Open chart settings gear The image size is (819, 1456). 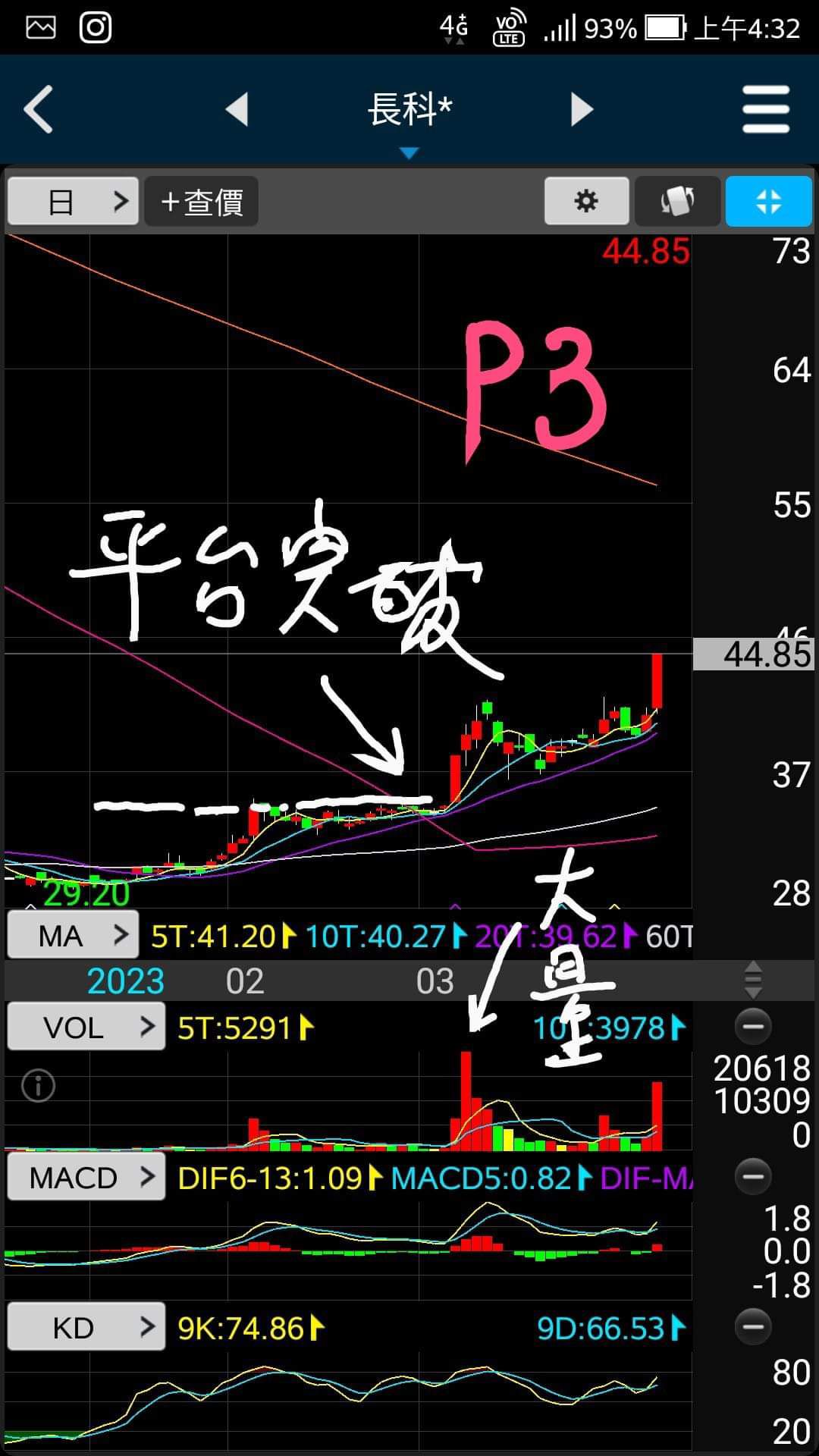pos(586,202)
